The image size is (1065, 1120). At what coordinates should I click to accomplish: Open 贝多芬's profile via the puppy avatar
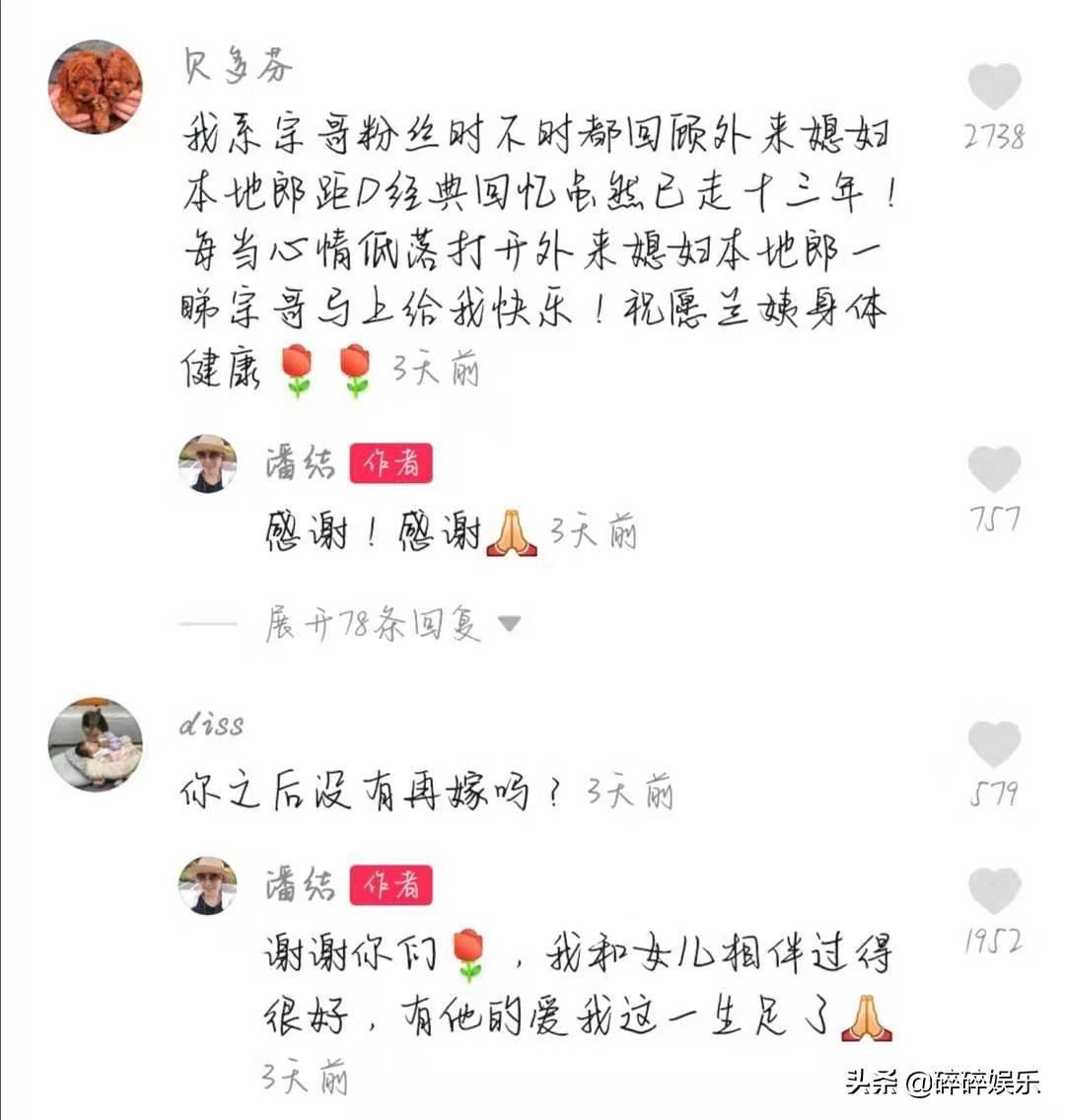[x=95, y=88]
